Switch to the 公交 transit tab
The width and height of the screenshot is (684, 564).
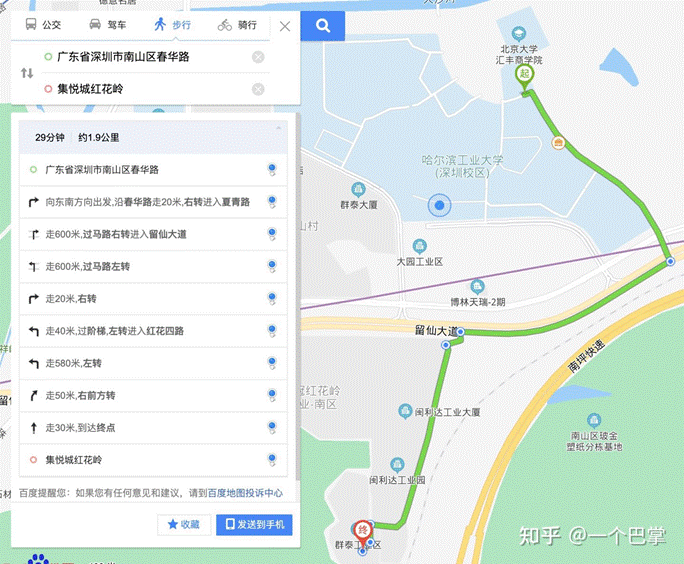pyautogui.click(x=43, y=24)
